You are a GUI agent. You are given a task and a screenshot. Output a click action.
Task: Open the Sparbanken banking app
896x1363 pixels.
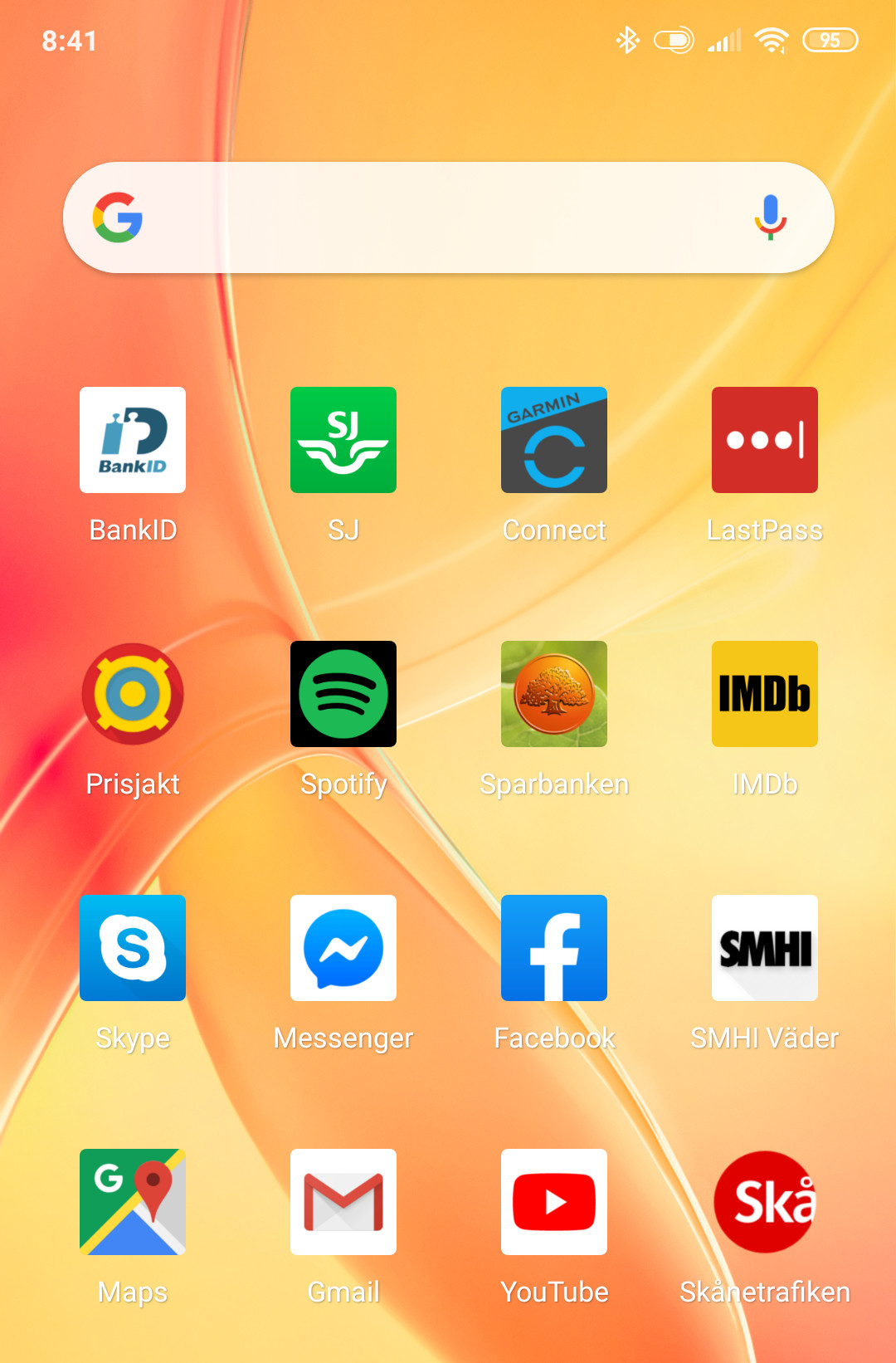point(554,694)
